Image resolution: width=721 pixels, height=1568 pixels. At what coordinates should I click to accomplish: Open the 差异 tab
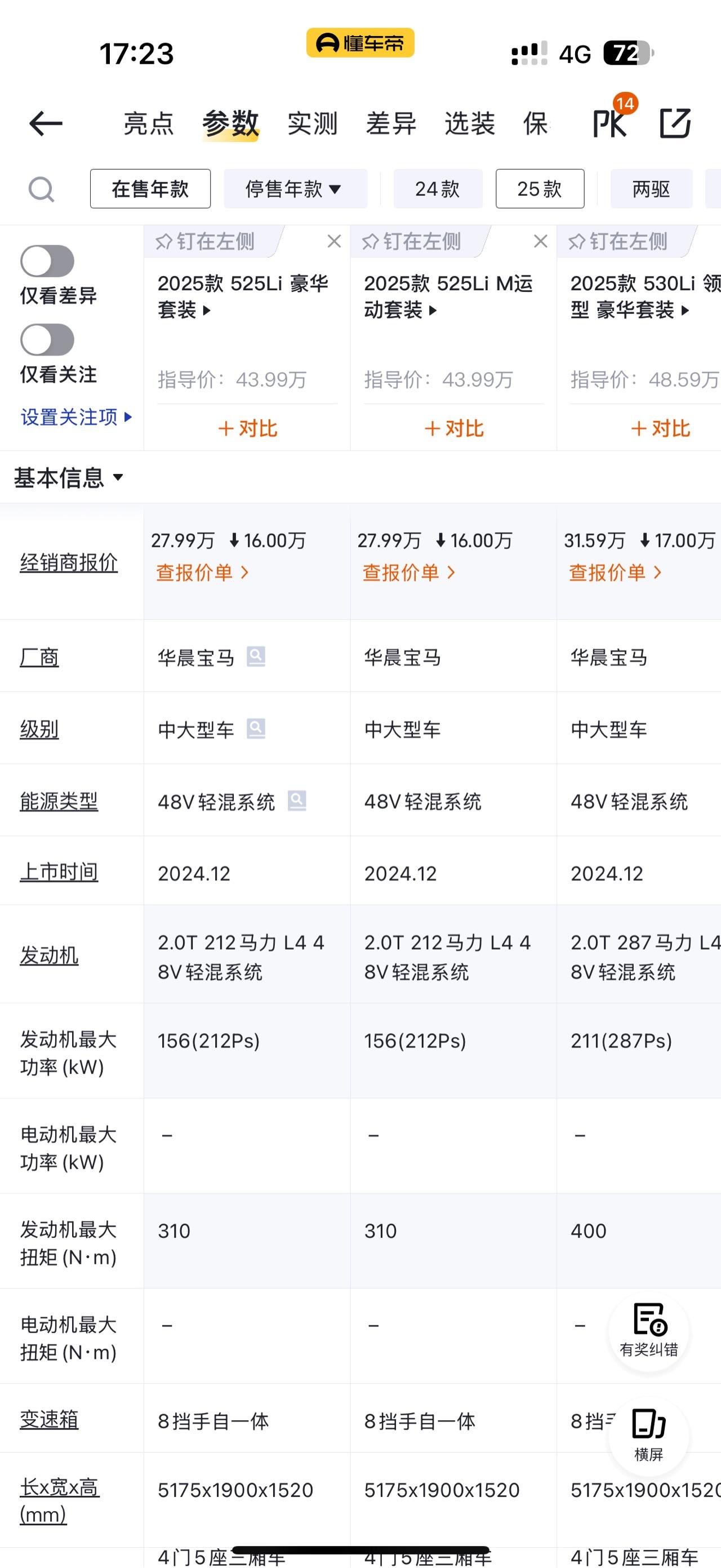[391, 124]
